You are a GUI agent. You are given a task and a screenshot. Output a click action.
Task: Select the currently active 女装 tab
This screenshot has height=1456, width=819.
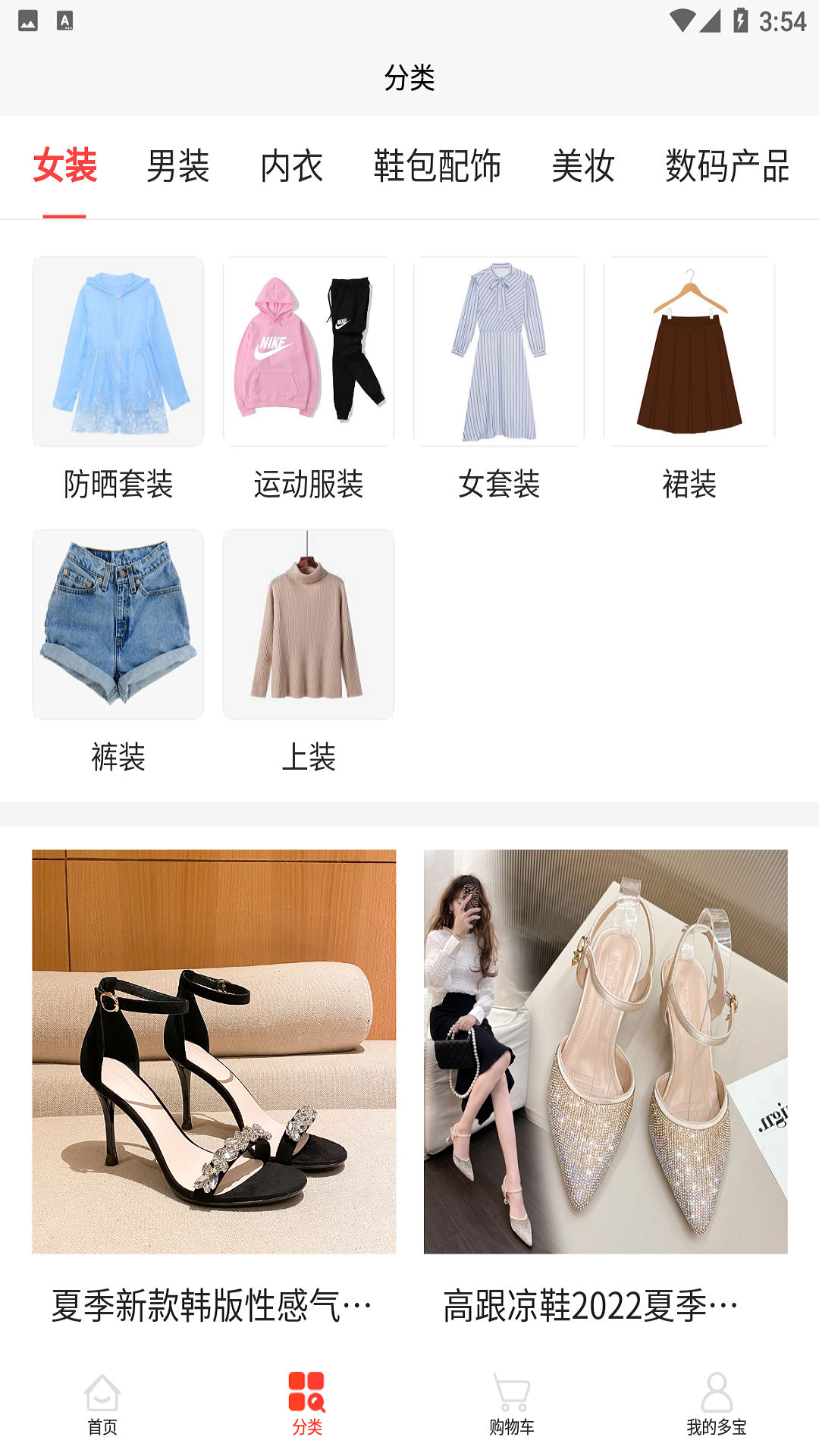(64, 165)
